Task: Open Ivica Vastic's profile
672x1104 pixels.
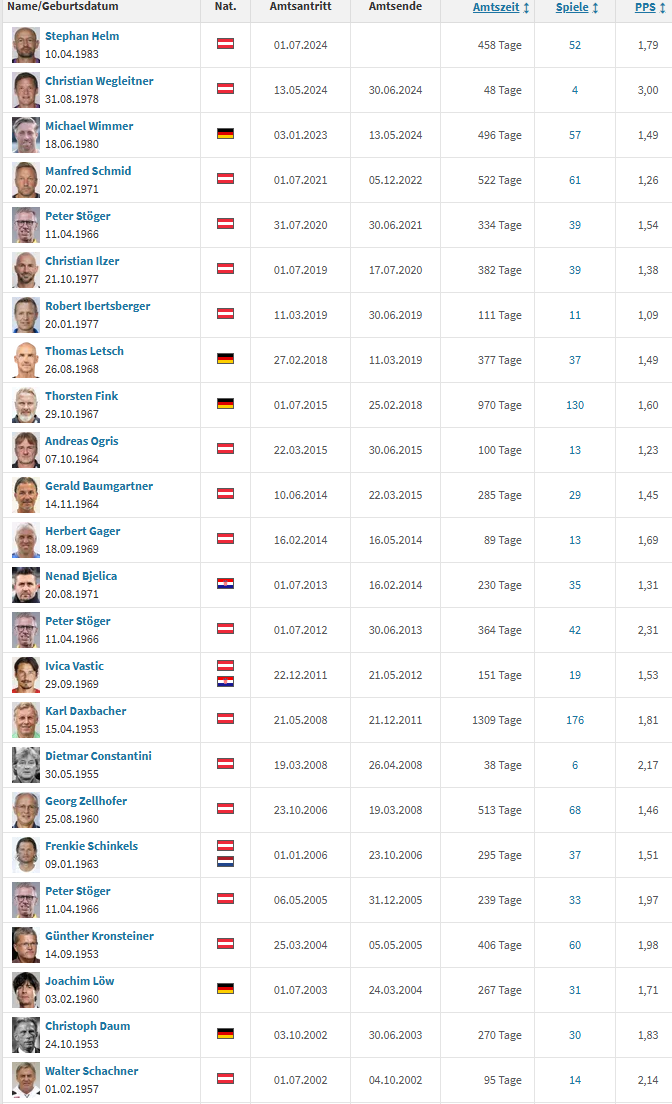Action: tap(74, 666)
